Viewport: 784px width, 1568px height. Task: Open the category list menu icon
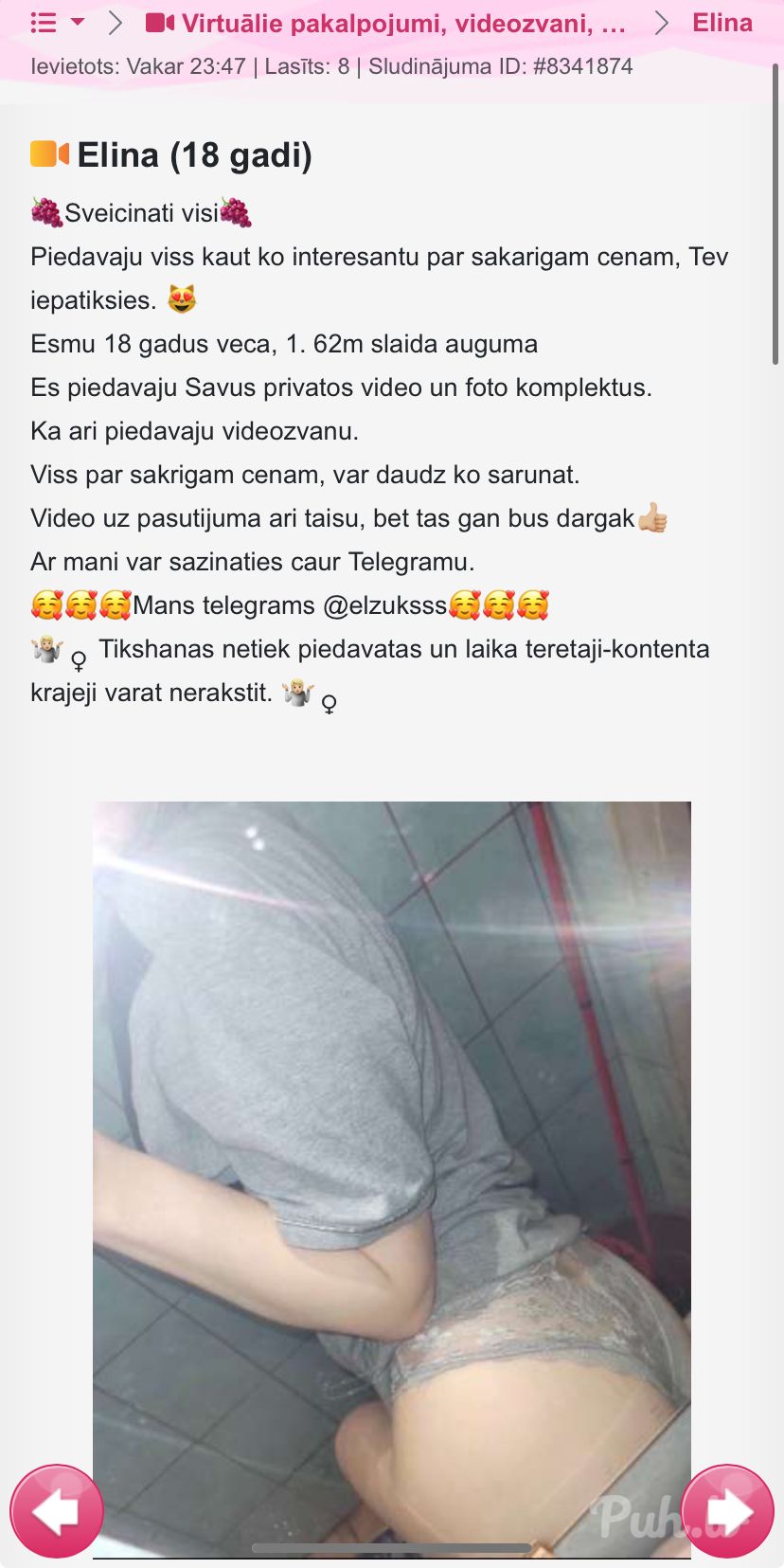[x=45, y=23]
